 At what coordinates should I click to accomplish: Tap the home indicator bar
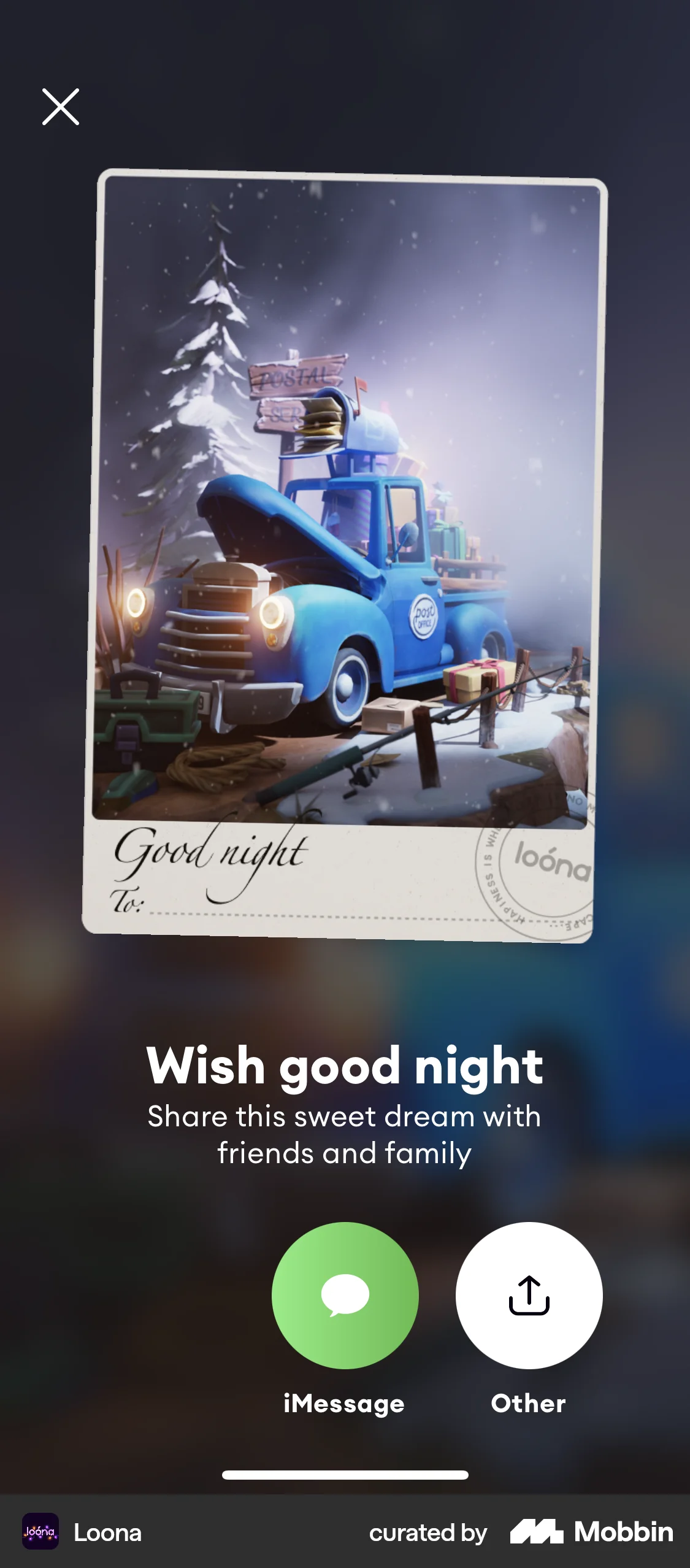(x=345, y=1475)
